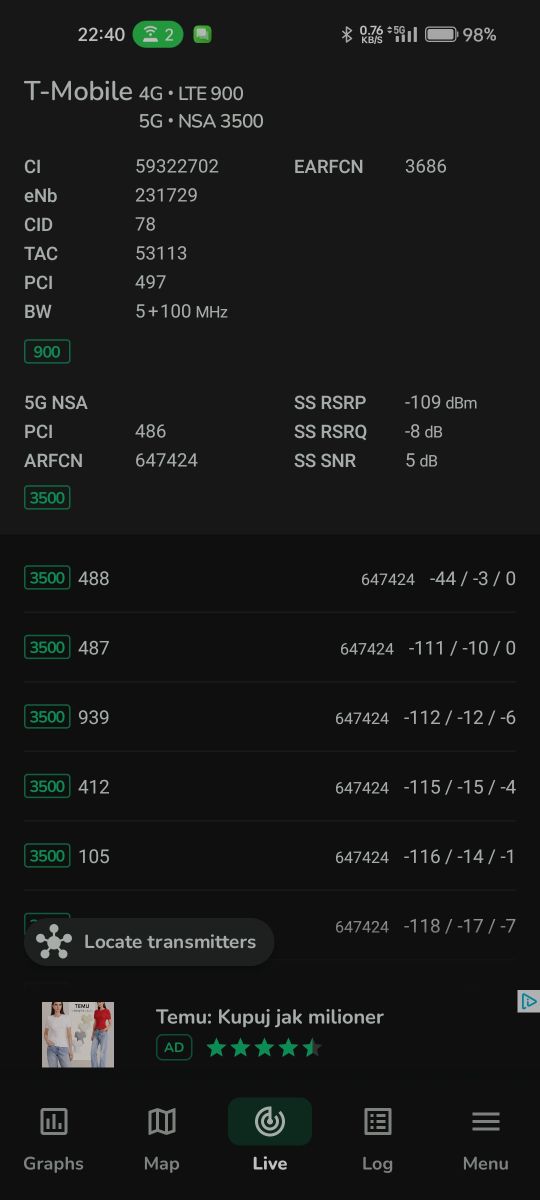The width and height of the screenshot is (540, 1200).
Task: Open the Menu tab
Action: (x=486, y=1138)
